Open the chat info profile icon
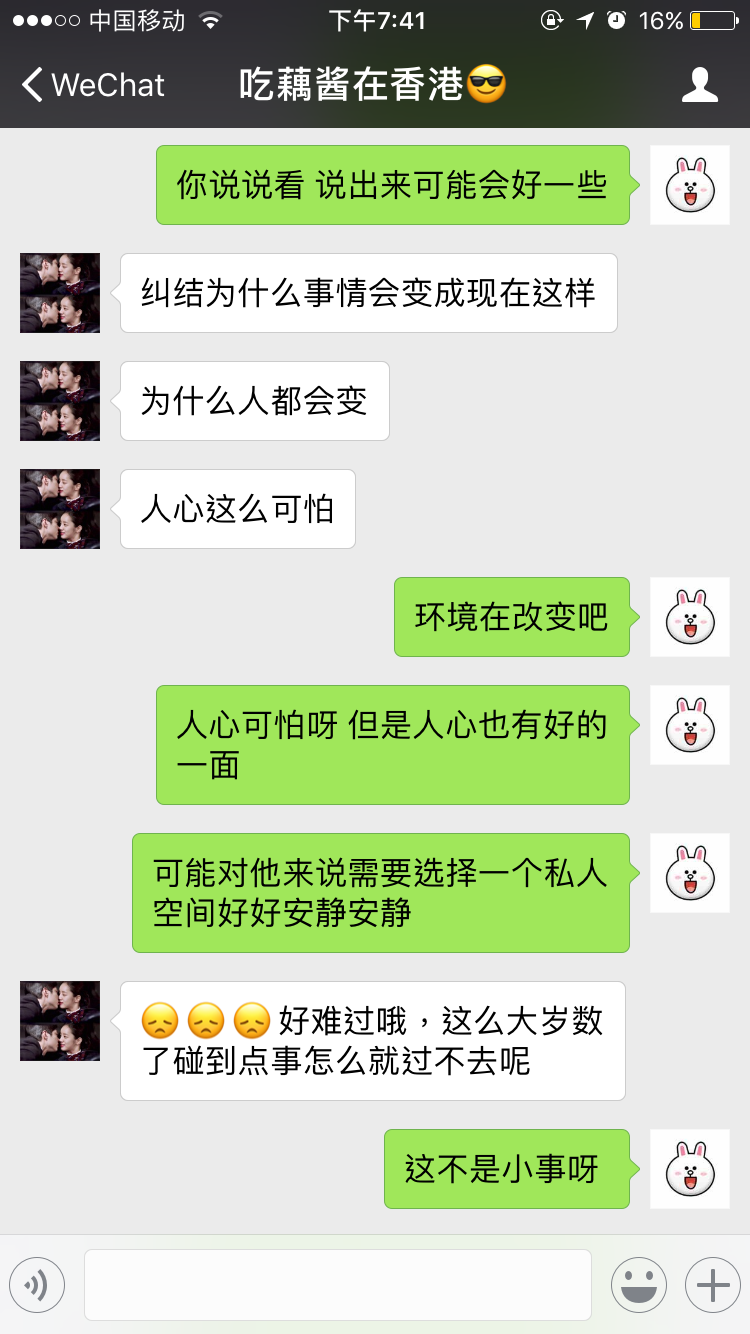The image size is (750, 1334). tap(699, 85)
